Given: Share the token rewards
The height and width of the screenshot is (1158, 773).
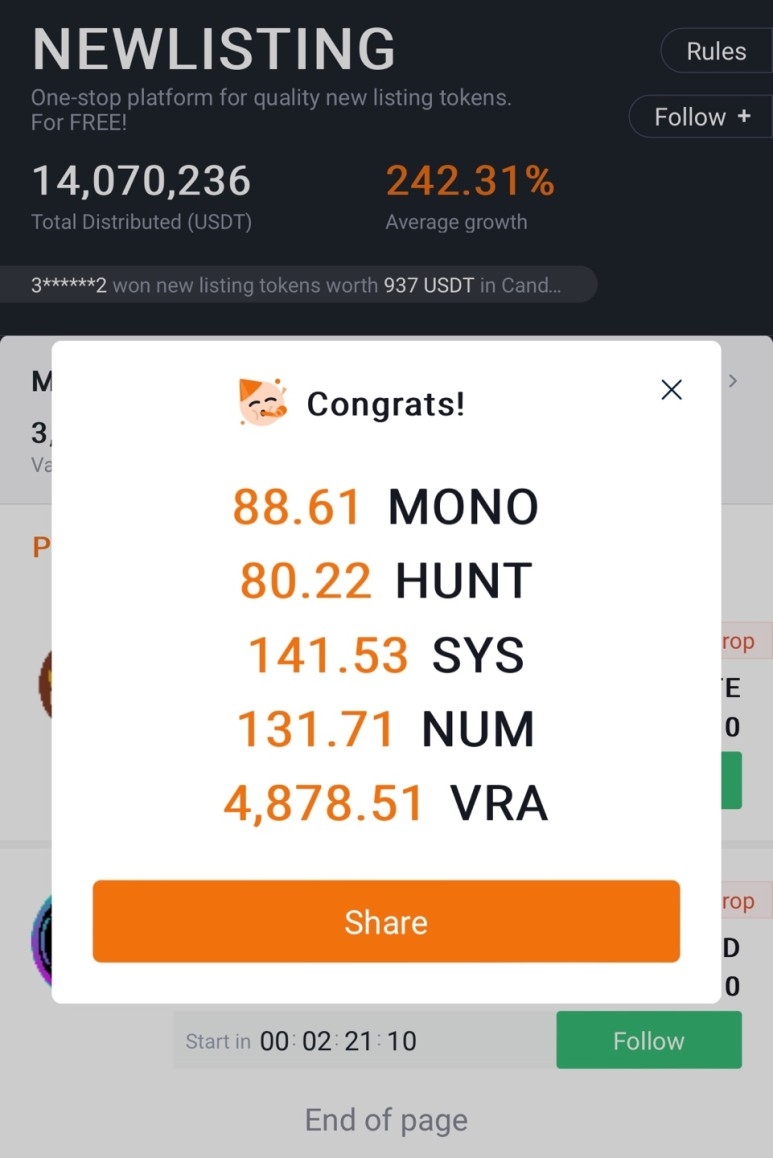Looking at the screenshot, I should [386, 922].
